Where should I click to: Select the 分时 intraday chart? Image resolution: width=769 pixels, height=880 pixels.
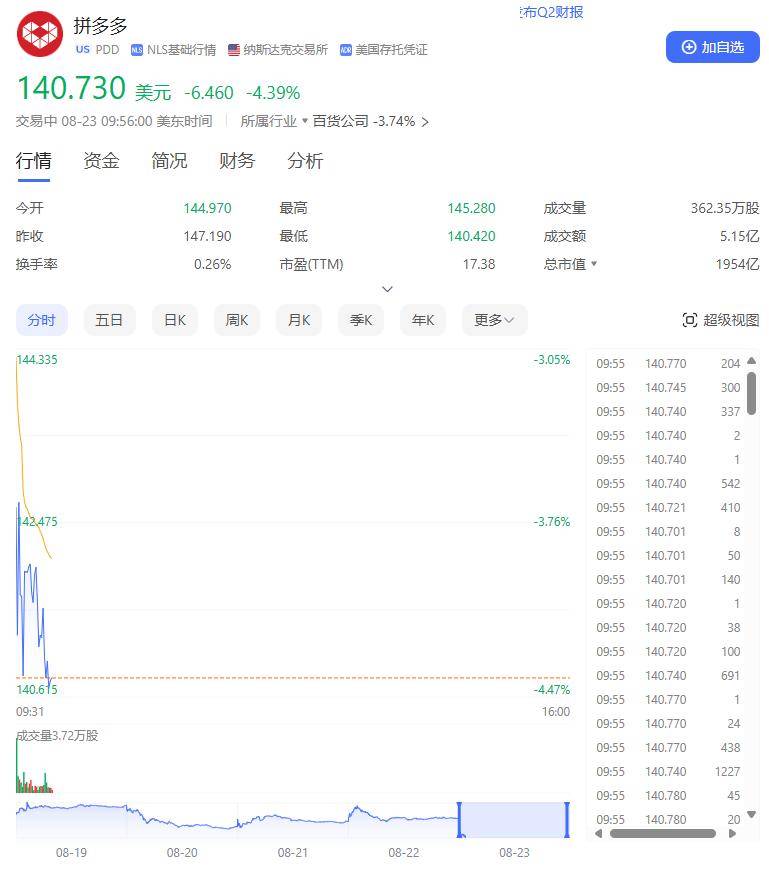click(x=42, y=320)
